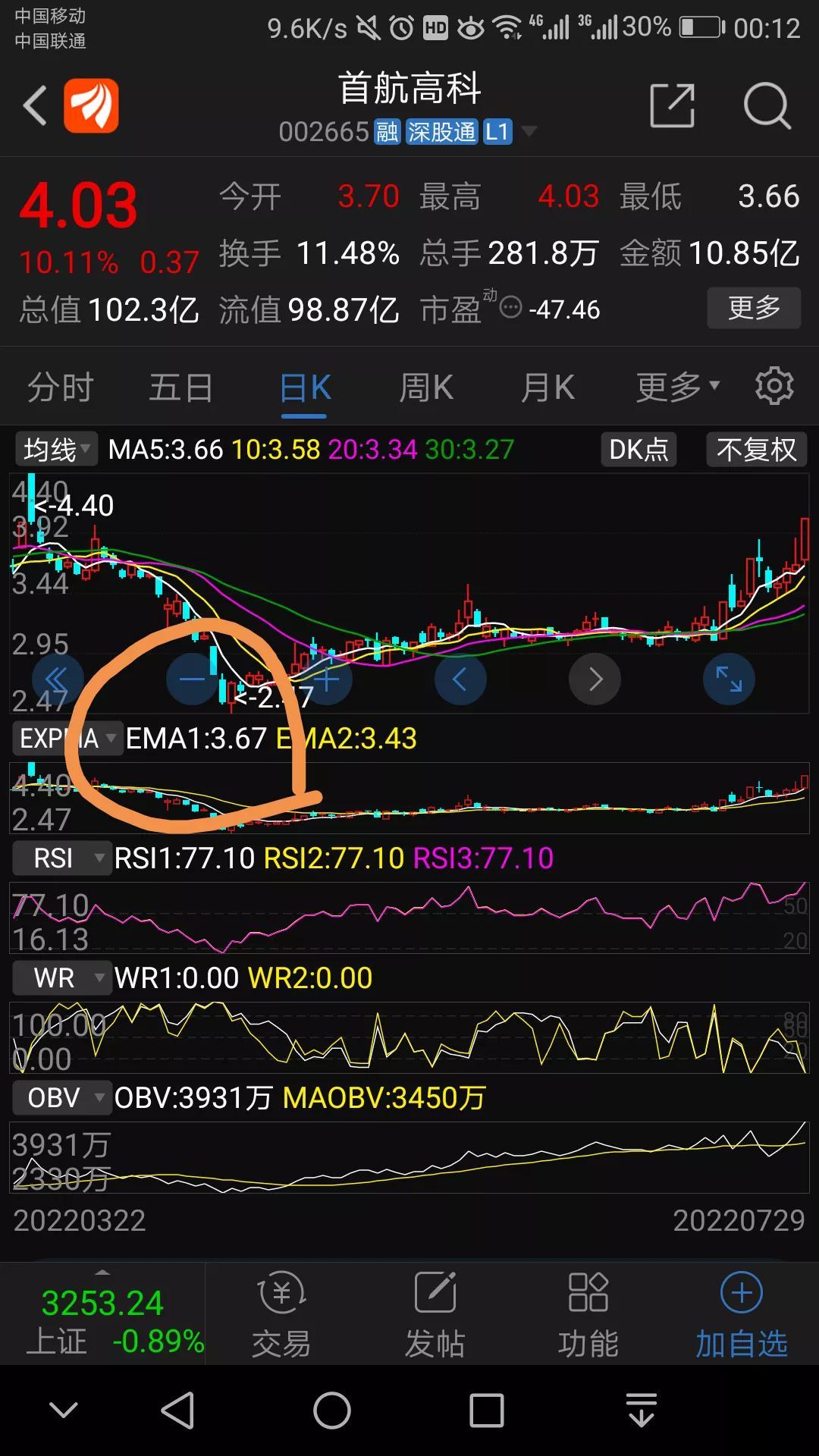Add stock to watchlist with 加自选
The image size is (819, 1456).
click(x=741, y=1314)
